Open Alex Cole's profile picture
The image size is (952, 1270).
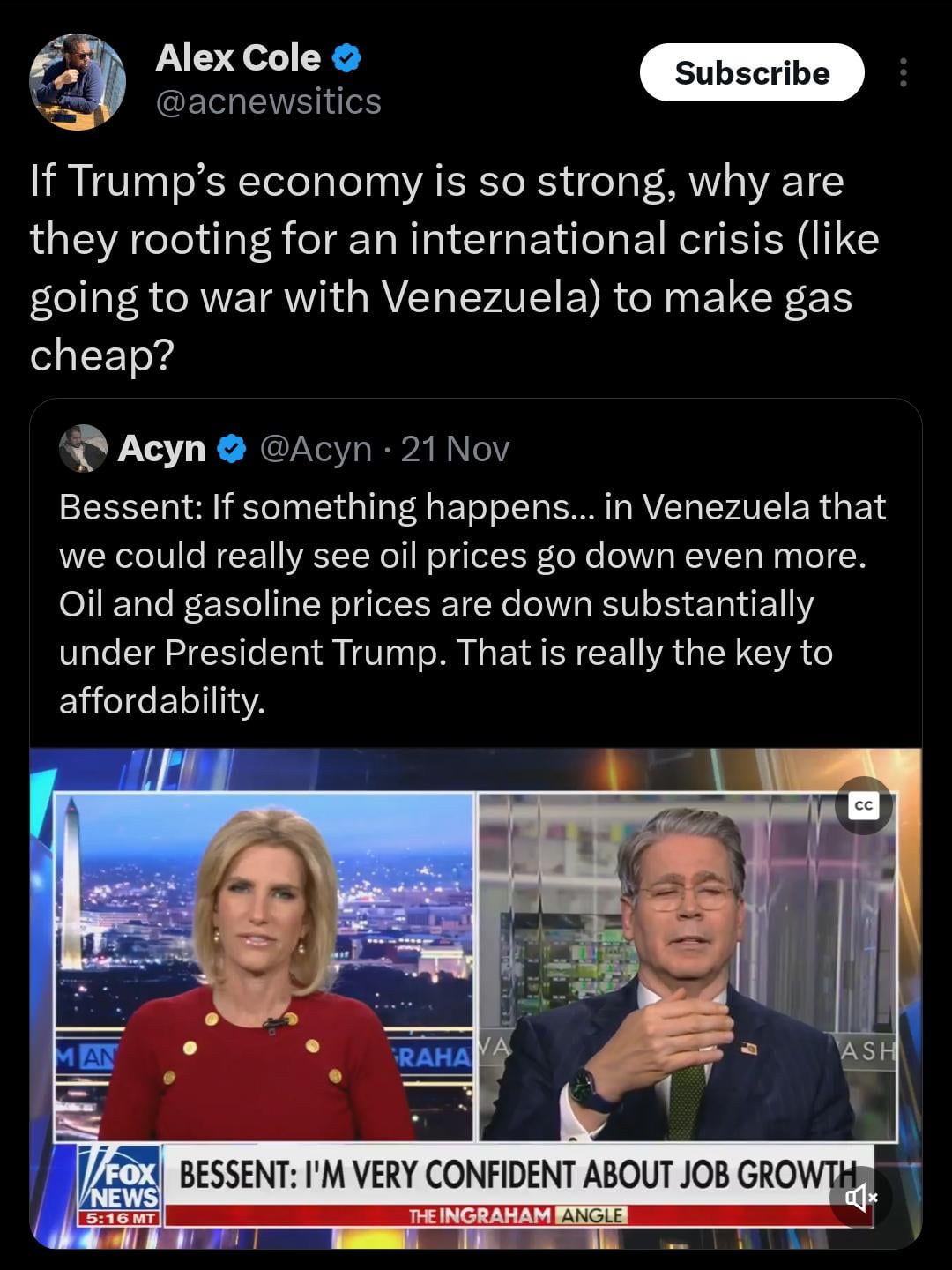(x=78, y=81)
